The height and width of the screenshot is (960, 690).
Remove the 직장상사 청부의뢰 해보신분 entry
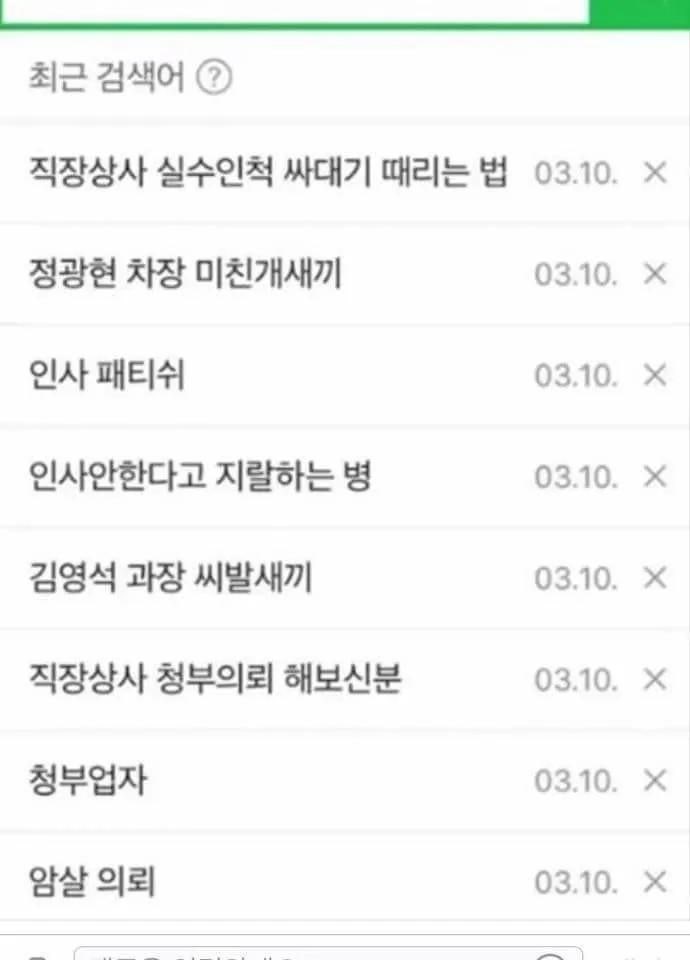pyautogui.click(x=655, y=680)
